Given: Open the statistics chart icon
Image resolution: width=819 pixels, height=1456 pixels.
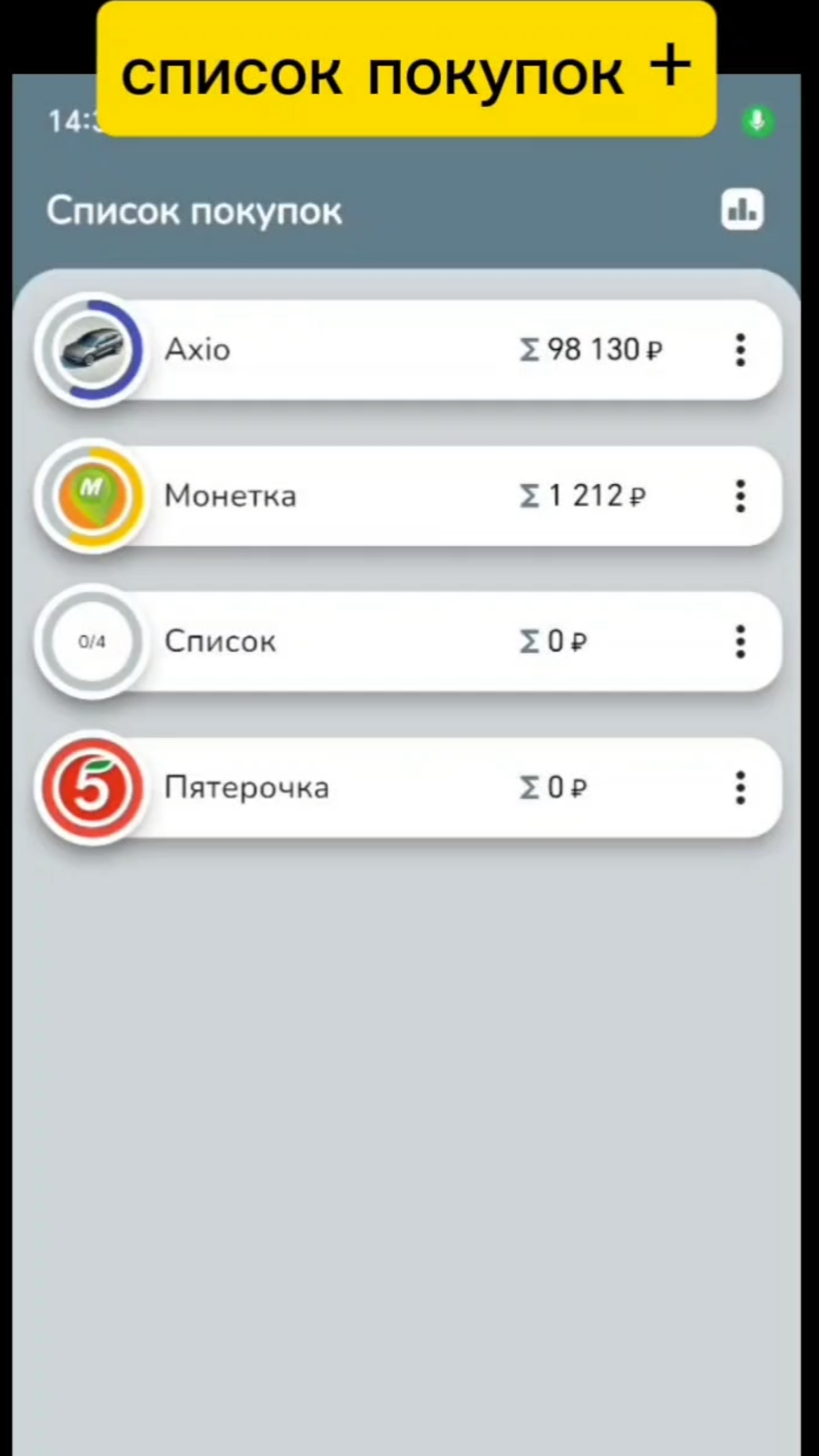Looking at the screenshot, I should point(742,210).
